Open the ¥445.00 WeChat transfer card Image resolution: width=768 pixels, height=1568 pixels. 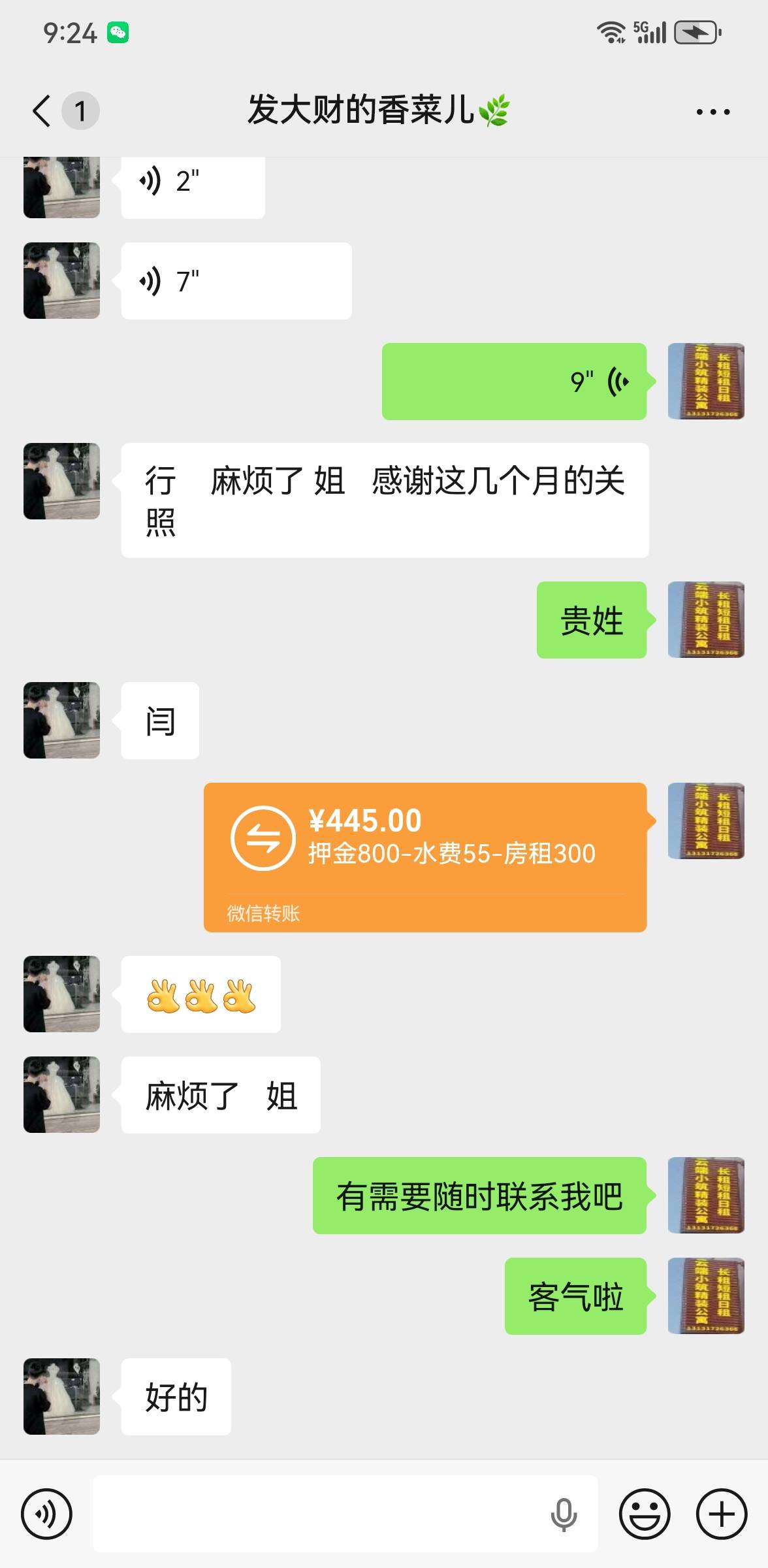pos(425,857)
